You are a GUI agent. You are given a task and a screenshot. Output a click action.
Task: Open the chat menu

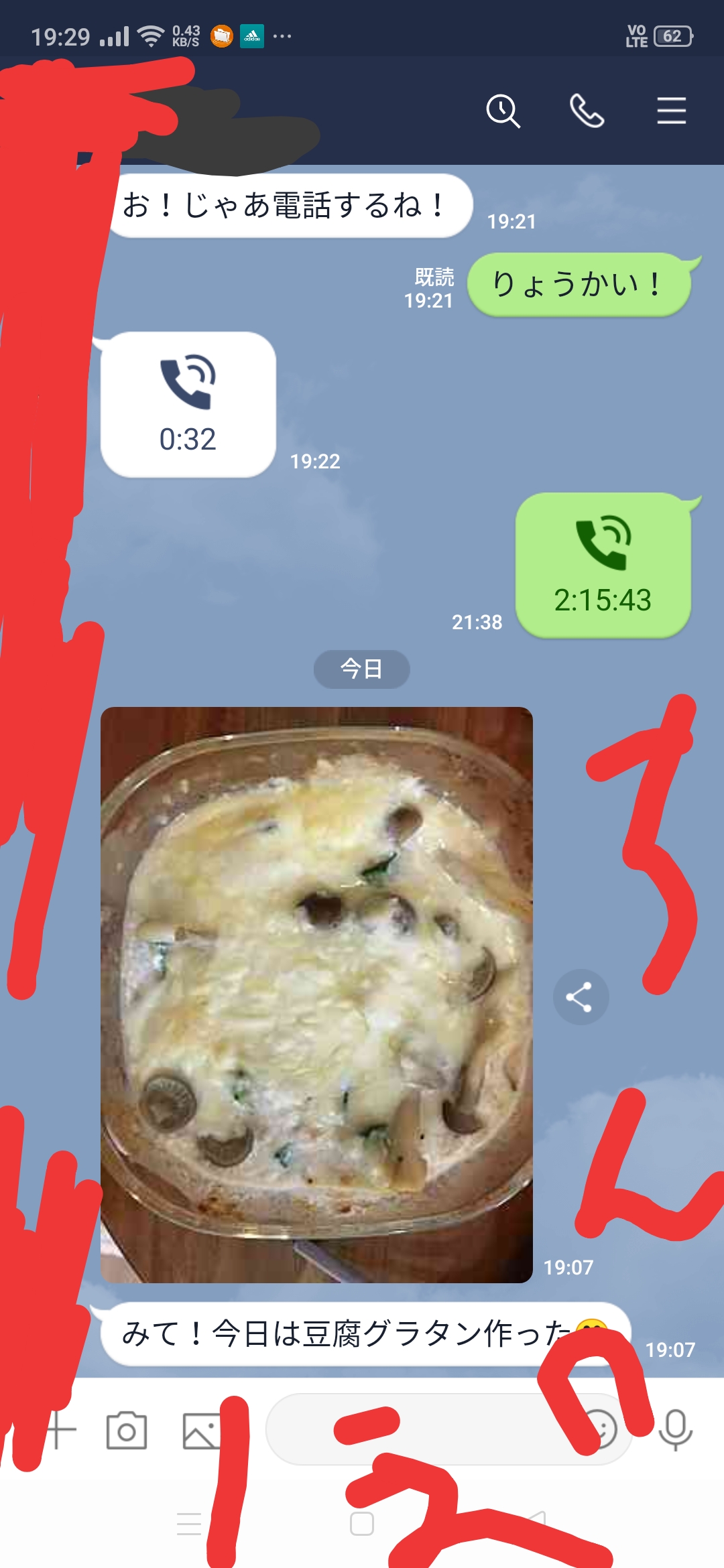[x=671, y=111]
